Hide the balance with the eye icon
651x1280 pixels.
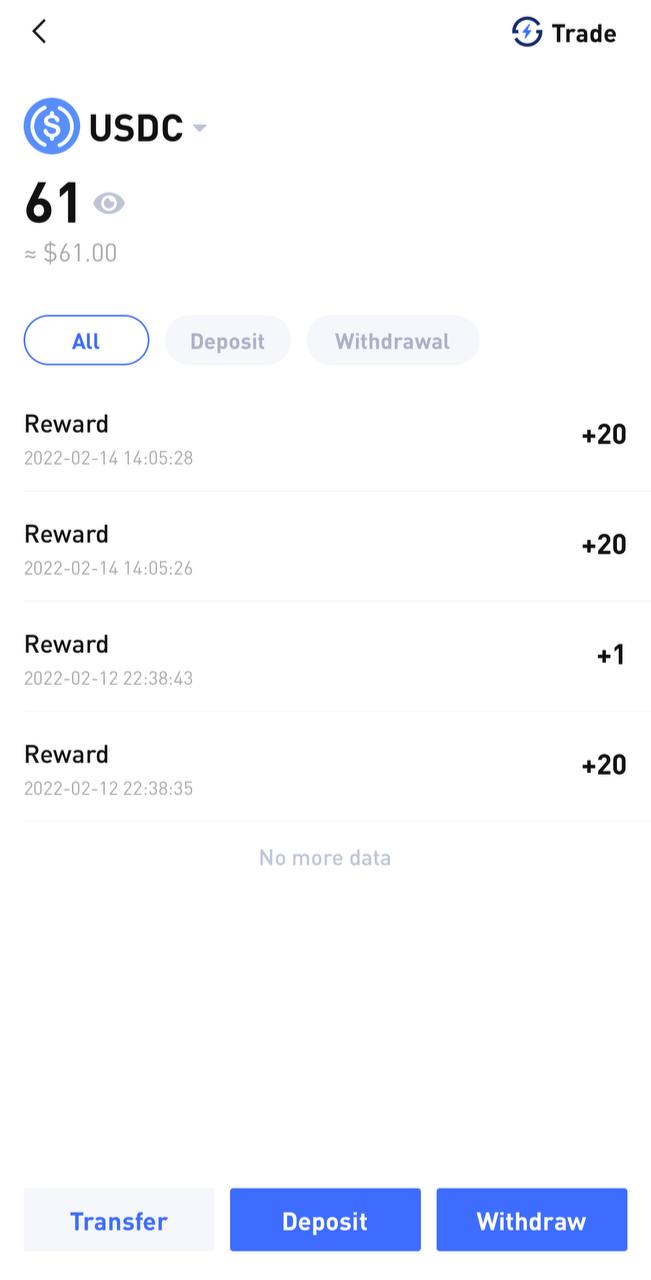pyautogui.click(x=109, y=204)
